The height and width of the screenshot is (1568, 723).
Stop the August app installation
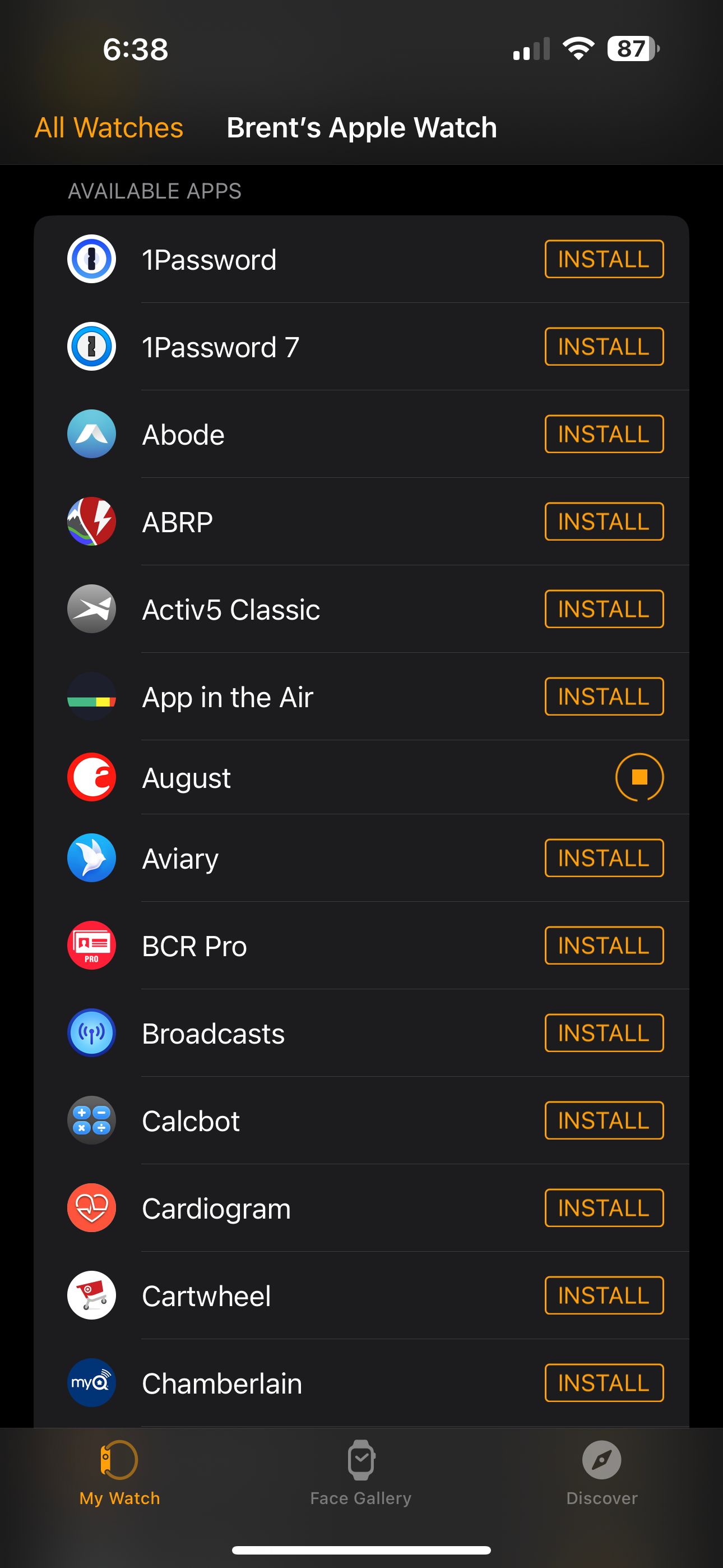(638, 777)
